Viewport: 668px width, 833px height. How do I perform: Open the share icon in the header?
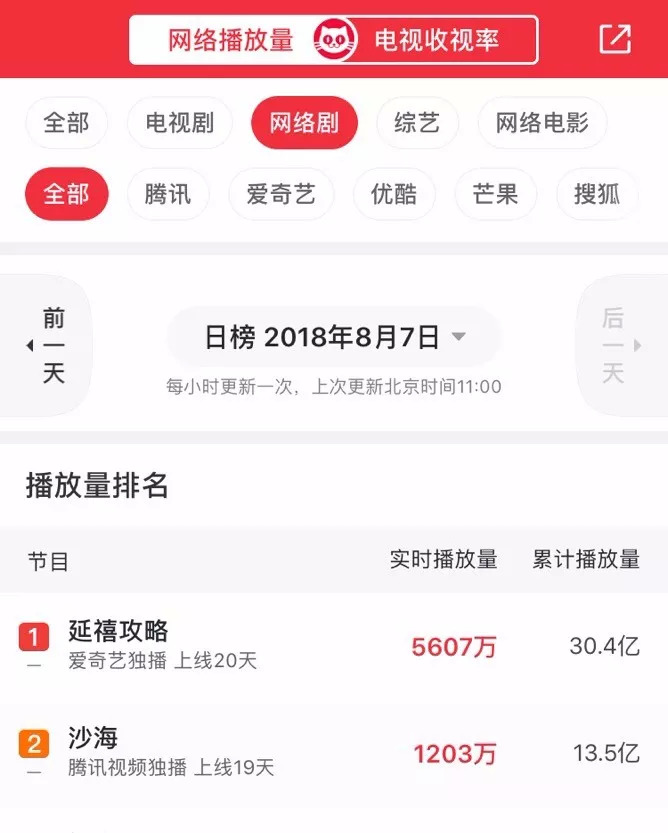click(615, 39)
